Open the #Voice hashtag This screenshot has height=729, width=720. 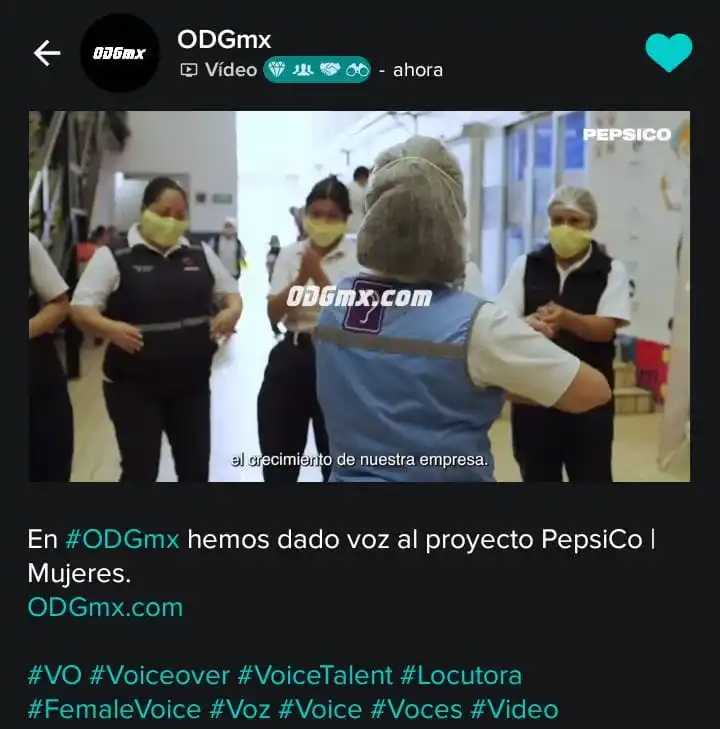319,710
